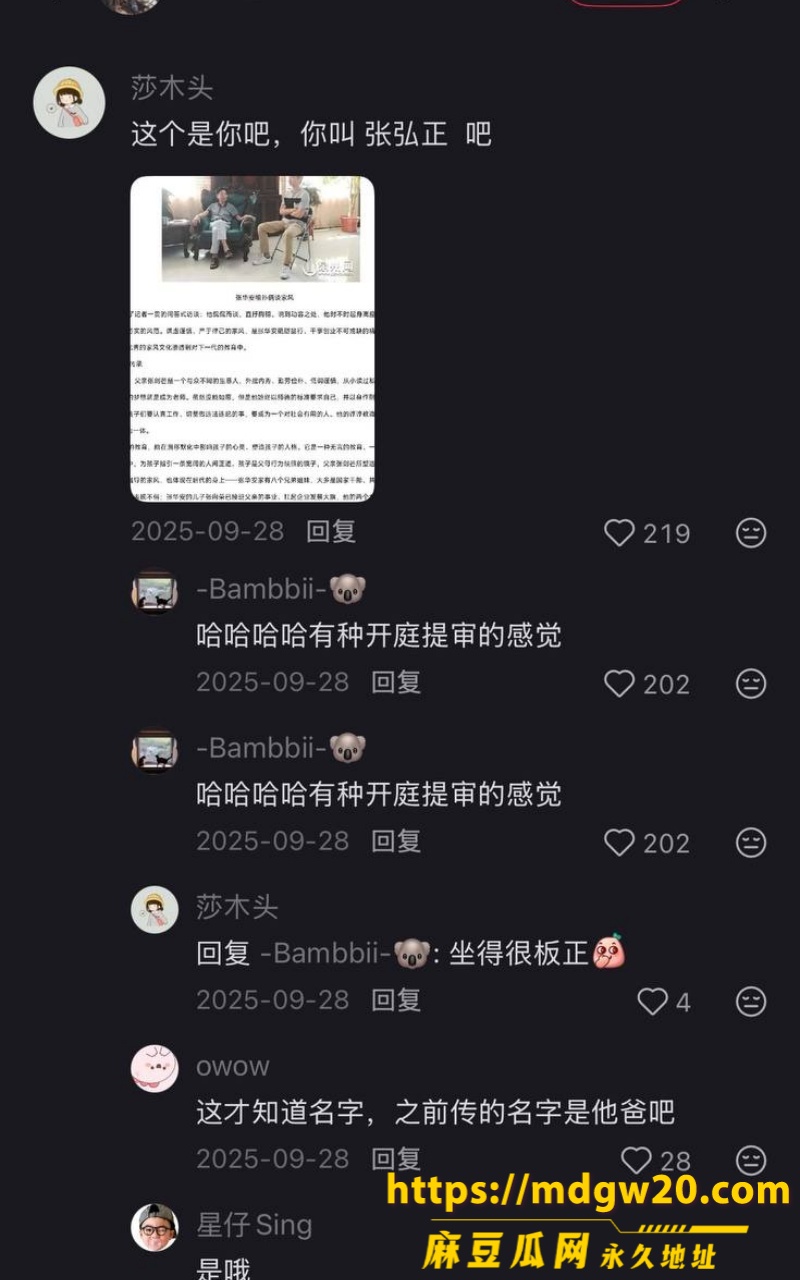800x1280 pixels.
Task: Open the image attached to 莎木头's comment
Action: (252, 339)
